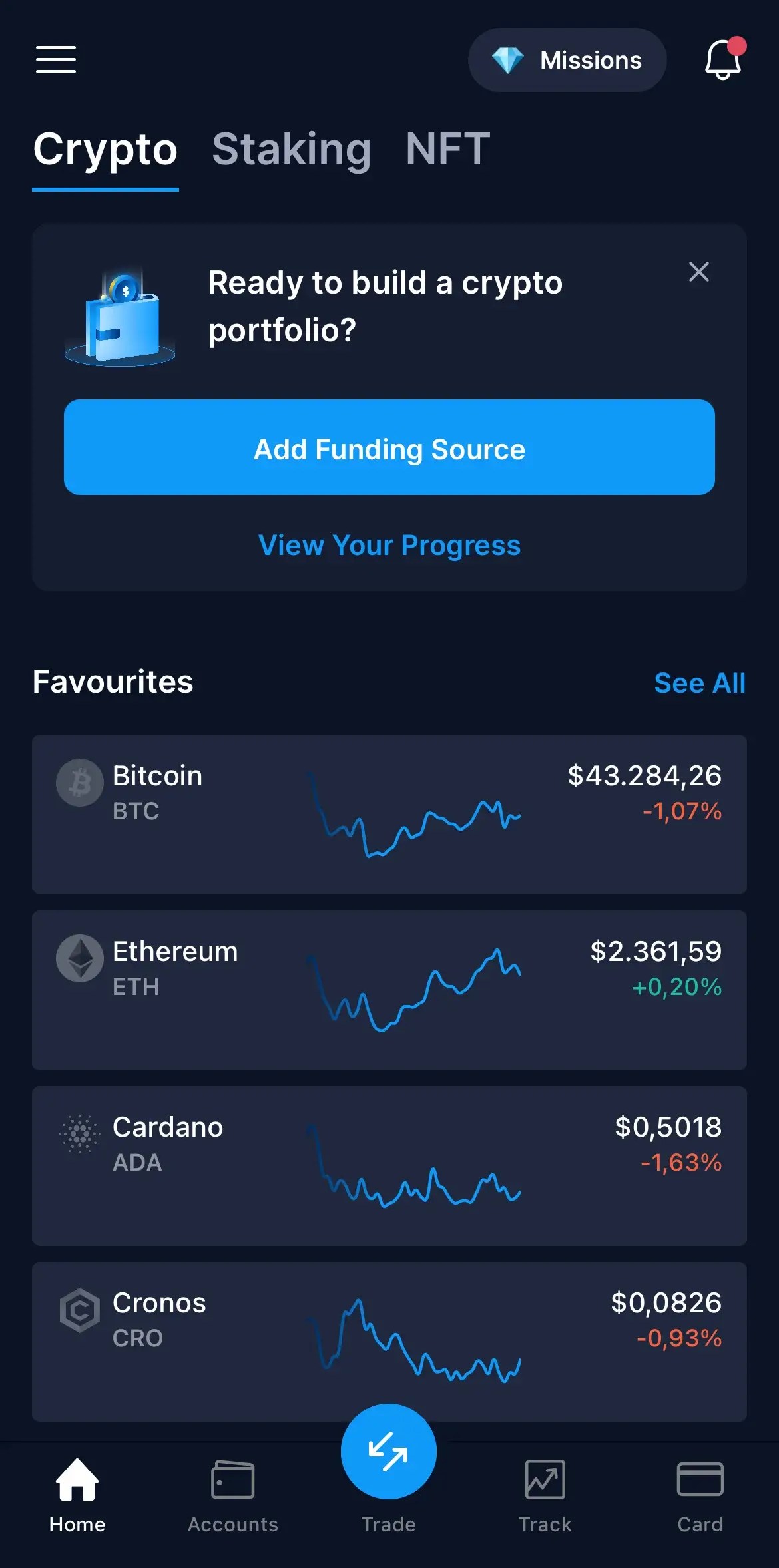Click See All next to Favourites
This screenshot has width=779, height=1568.
pyautogui.click(x=700, y=683)
